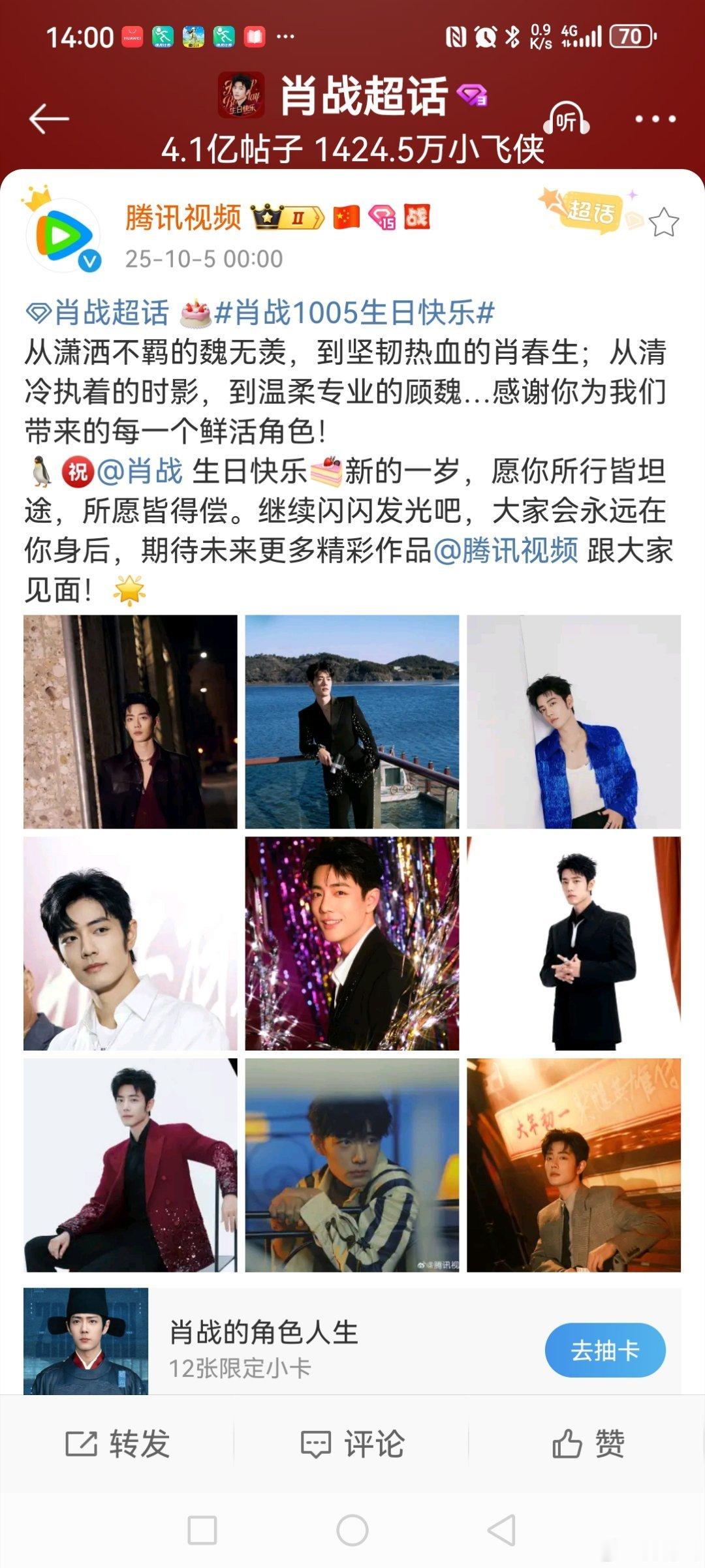
Task: Open the @腾讯视频 mention in the post
Action: (x=506, y=551)
